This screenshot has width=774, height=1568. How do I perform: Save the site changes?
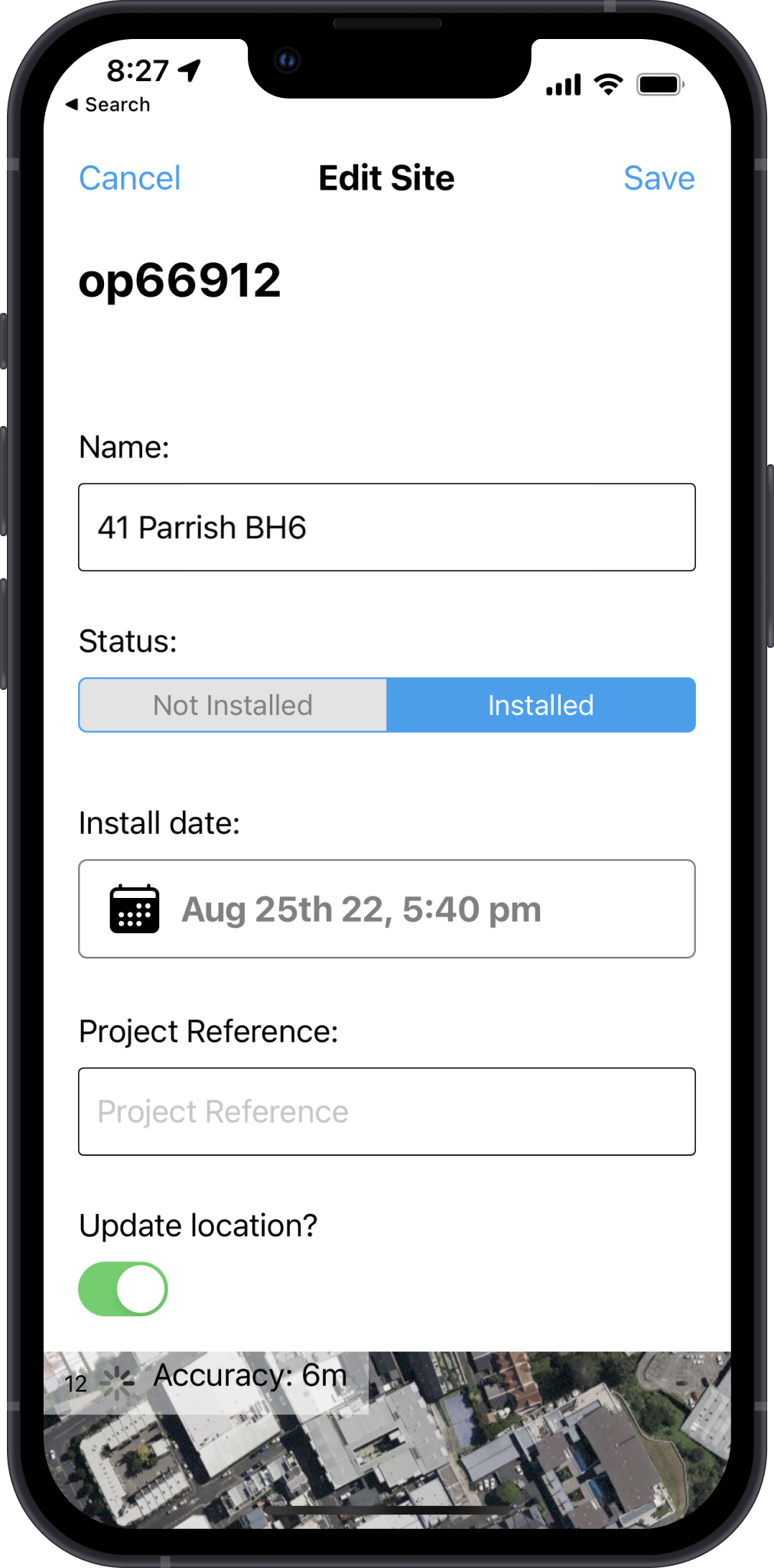(659, 178)
